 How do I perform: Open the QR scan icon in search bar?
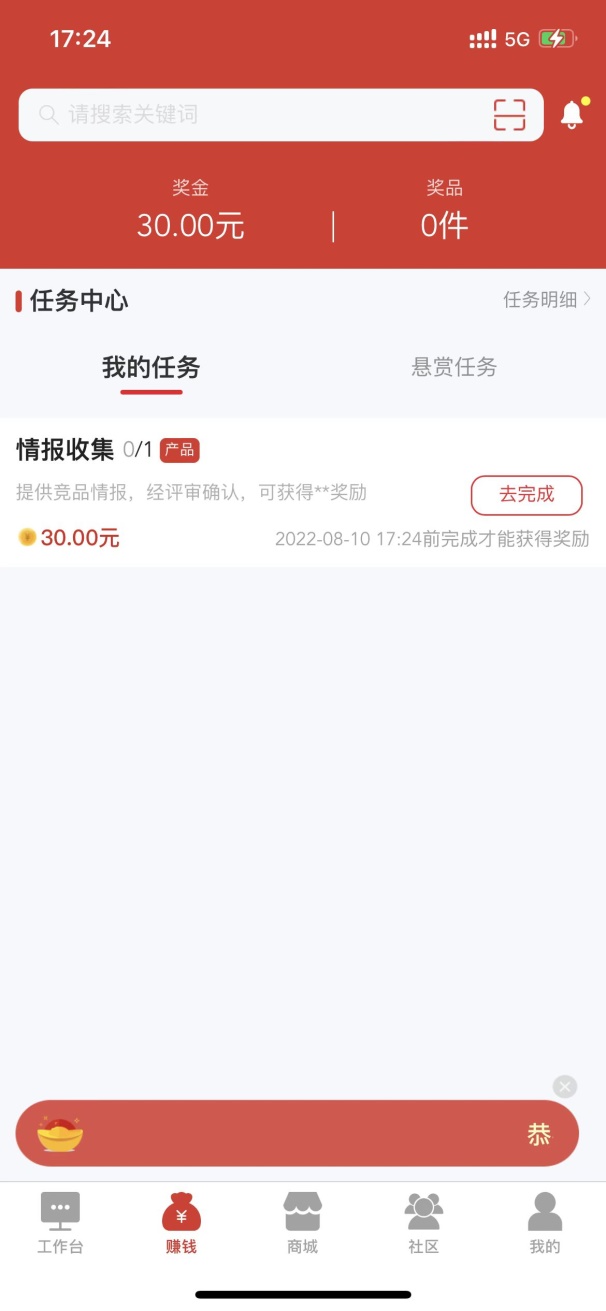tap(510, 115)
